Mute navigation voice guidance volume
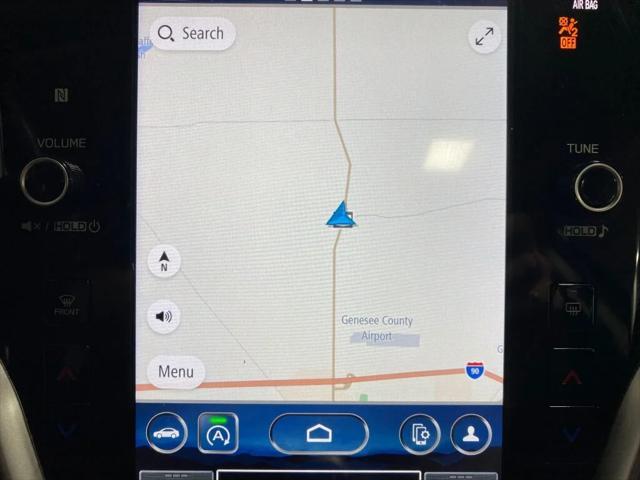This screenshot has width=640, height=480. coord(164,317)
